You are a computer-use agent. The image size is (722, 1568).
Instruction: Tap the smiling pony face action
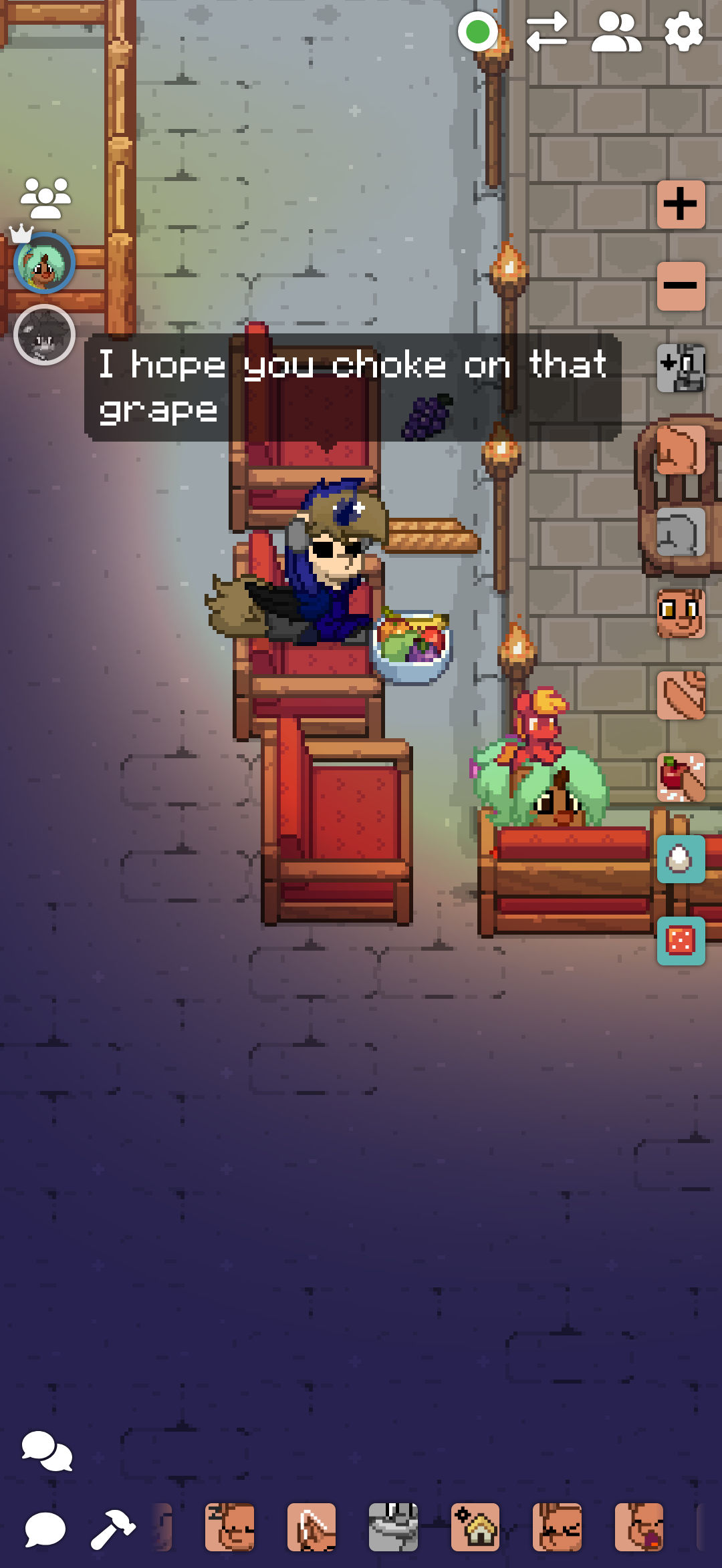[x=681, y=613]
